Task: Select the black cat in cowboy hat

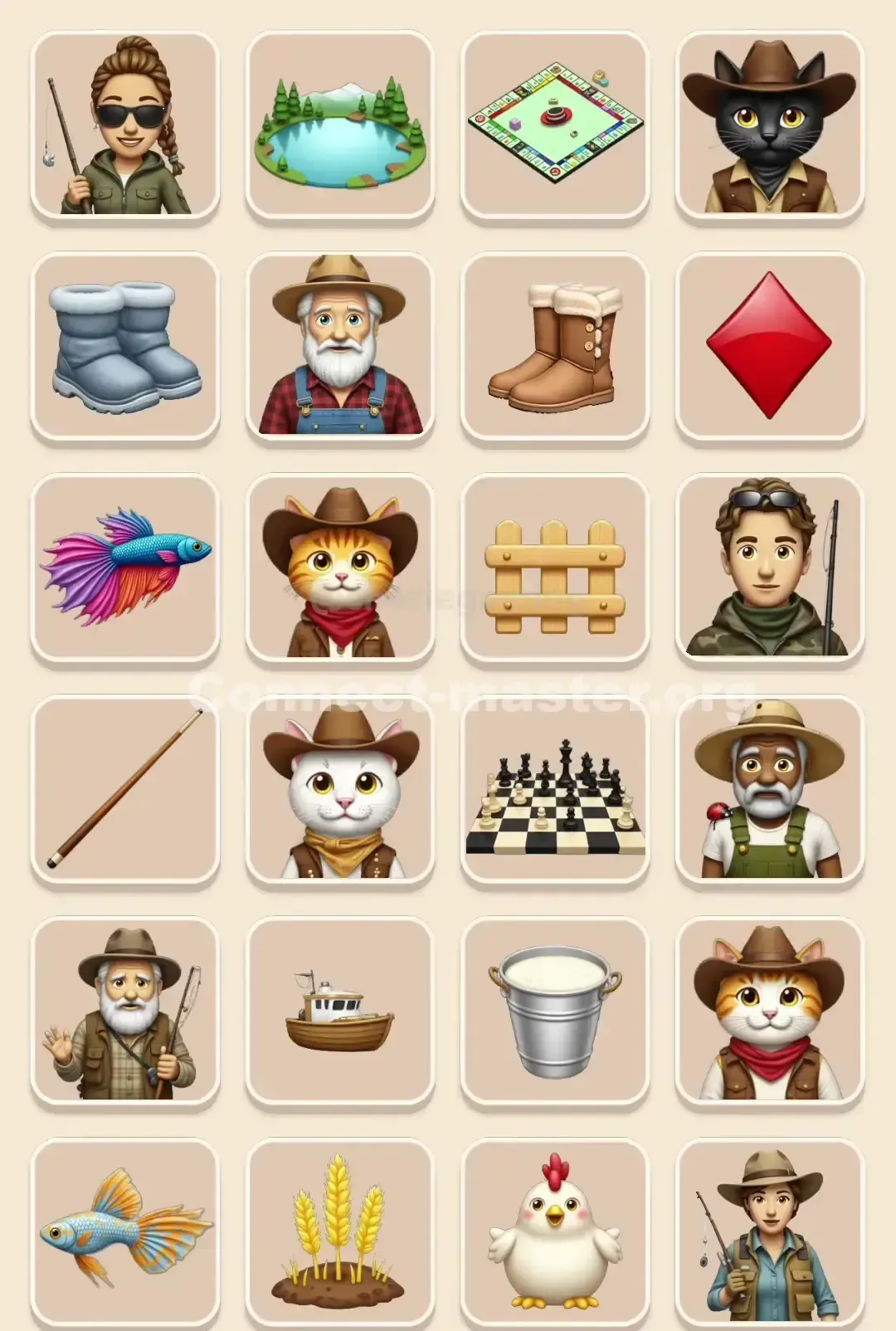Action: (x=770, y=123)
